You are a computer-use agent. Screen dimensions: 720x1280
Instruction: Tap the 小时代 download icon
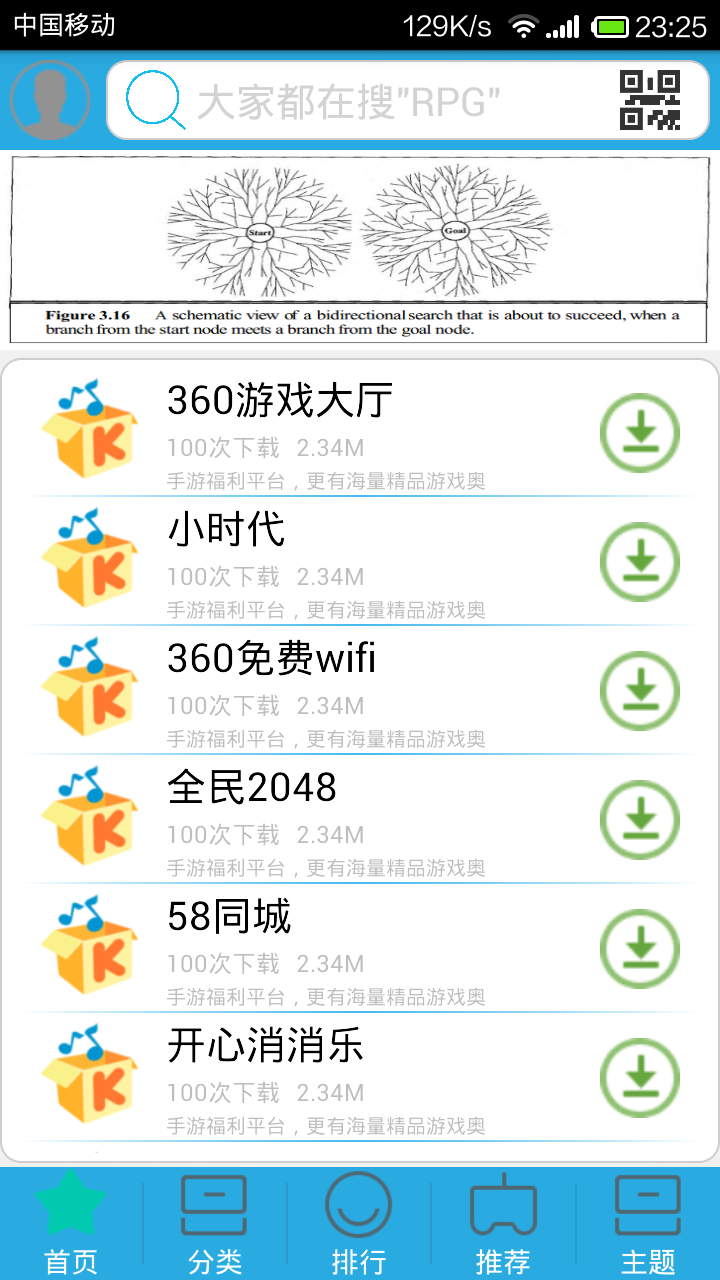[640, 561]
